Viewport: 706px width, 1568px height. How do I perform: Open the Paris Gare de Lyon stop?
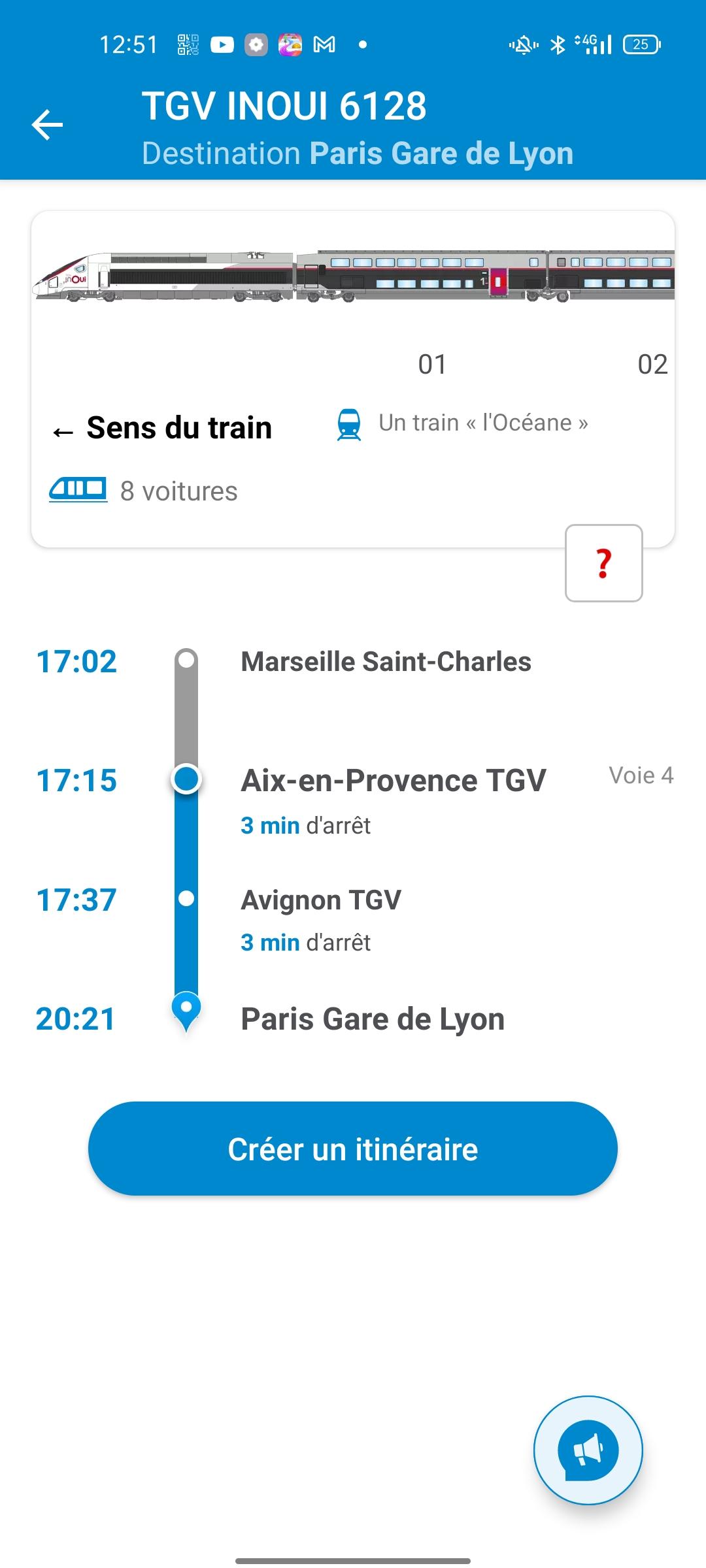[x=353, y=1019]
